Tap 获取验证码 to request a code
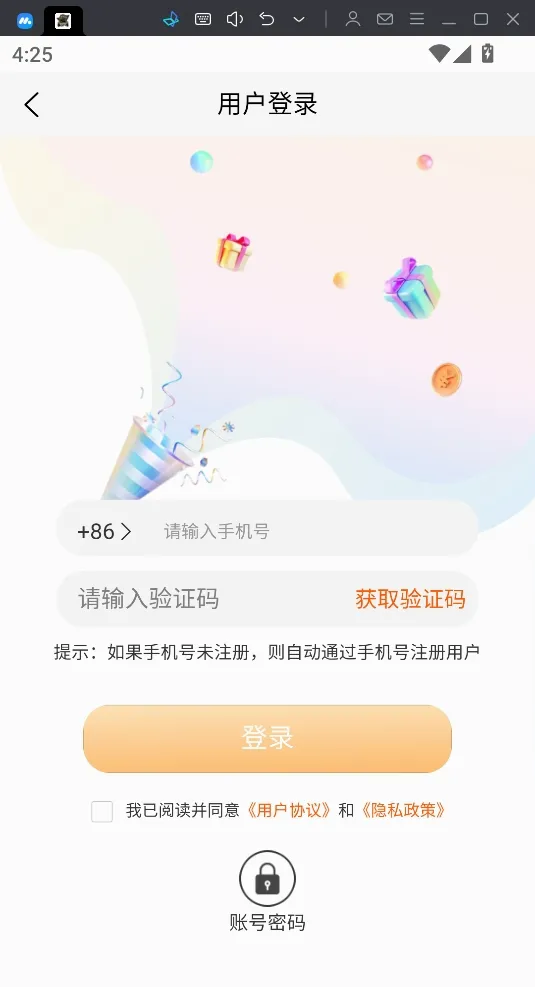Image resolution: width=535 pixels, height=987 pixels. (410, 599)
